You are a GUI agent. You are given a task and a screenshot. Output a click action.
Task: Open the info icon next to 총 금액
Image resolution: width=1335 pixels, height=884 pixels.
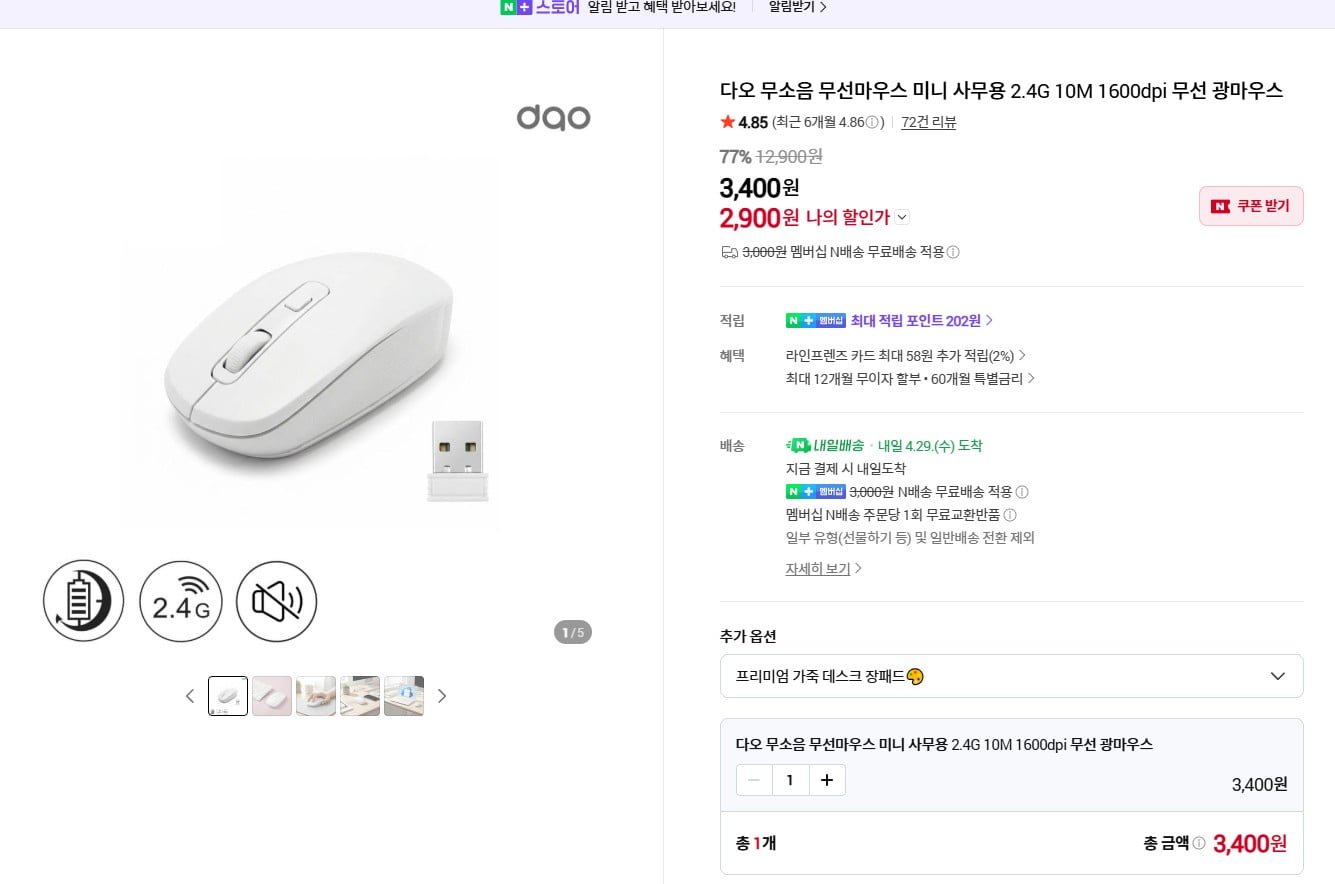click(x=1199, y=843)
